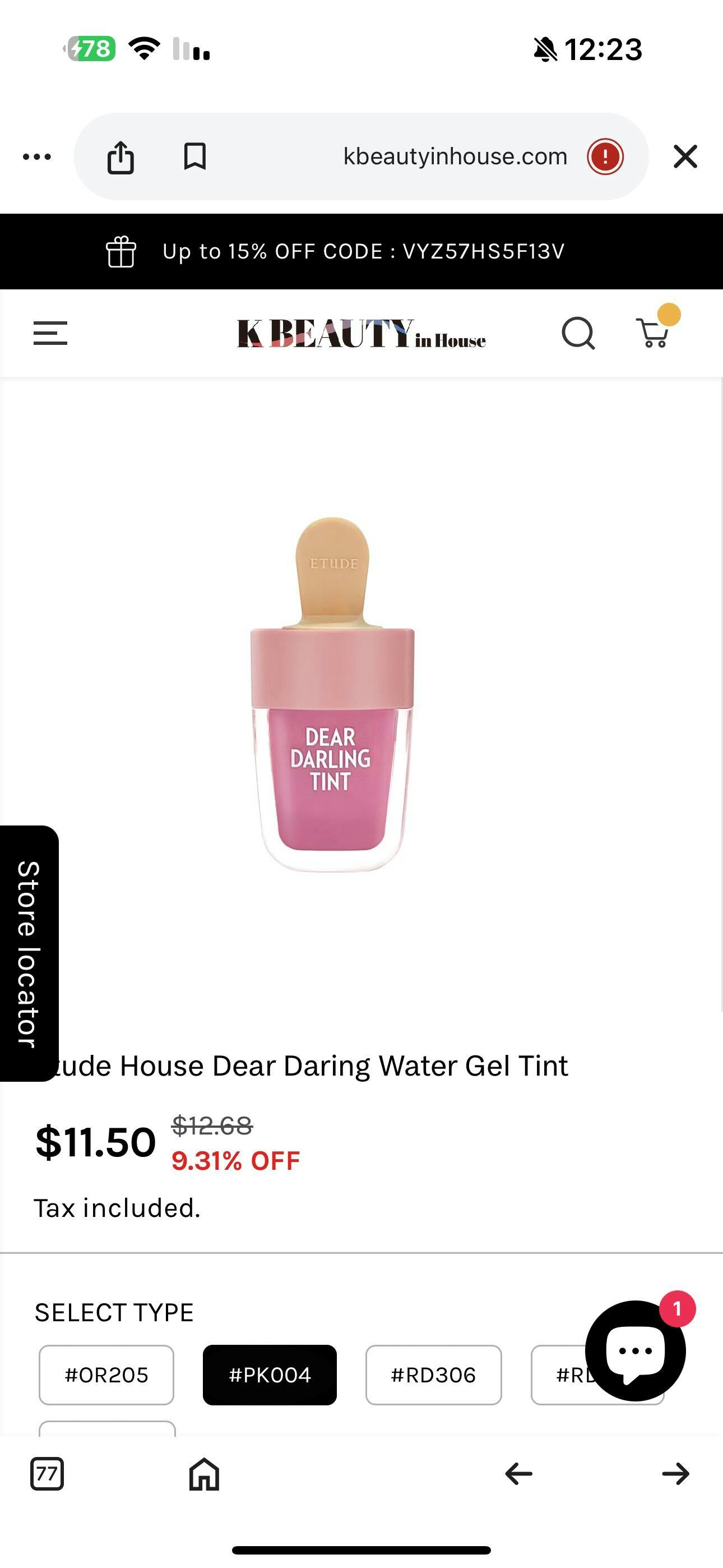Open the hamburger navigation menu
Screen dimensions: 723x1568
(50, 334)
